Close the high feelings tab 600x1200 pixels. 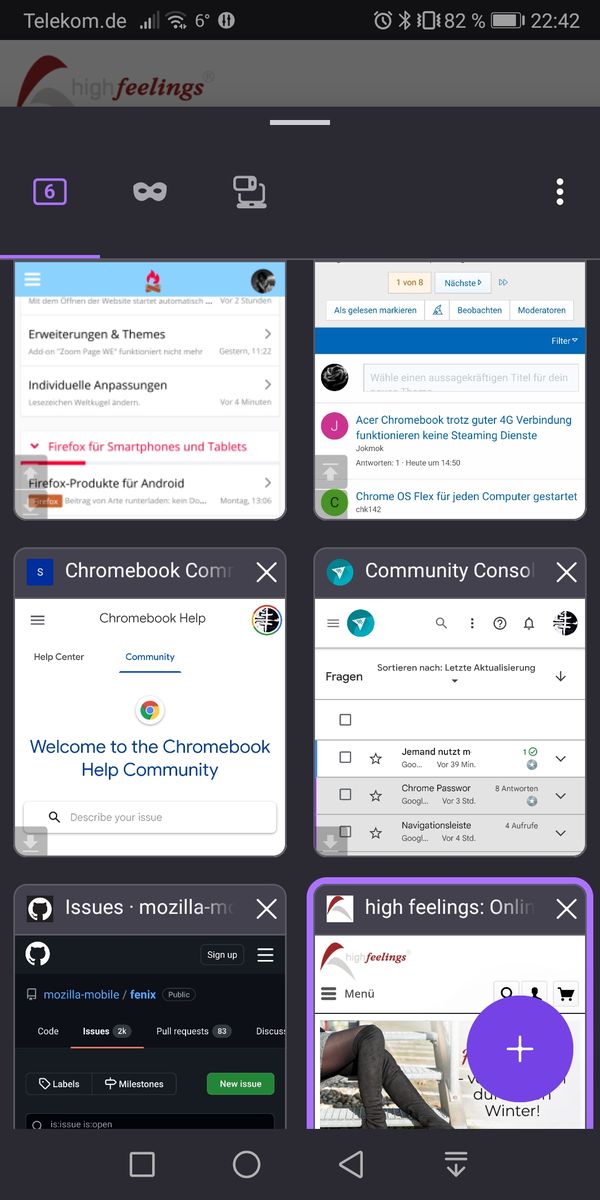566,908
